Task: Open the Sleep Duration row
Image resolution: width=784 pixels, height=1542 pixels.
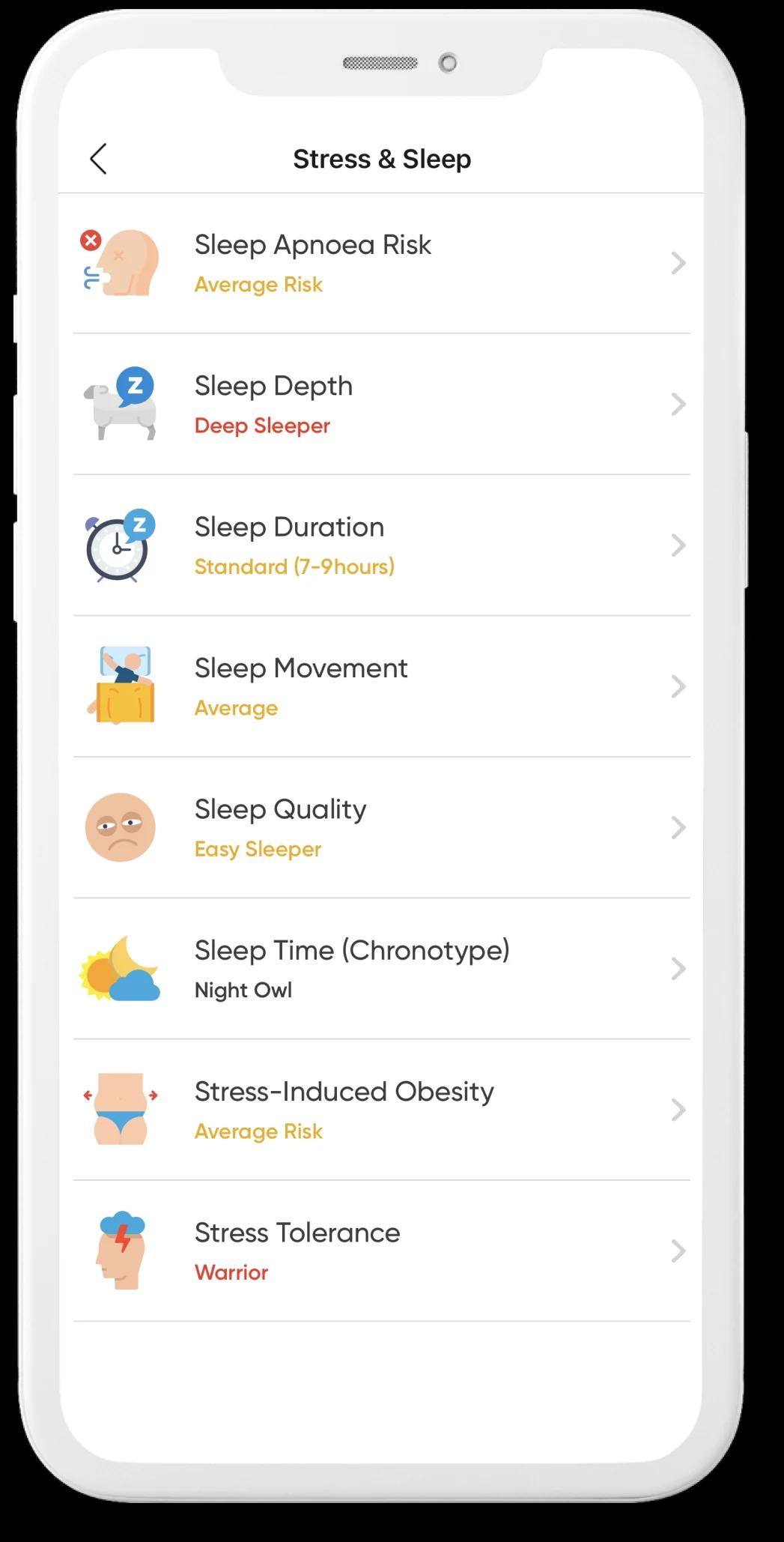Action: click(381, 545)
